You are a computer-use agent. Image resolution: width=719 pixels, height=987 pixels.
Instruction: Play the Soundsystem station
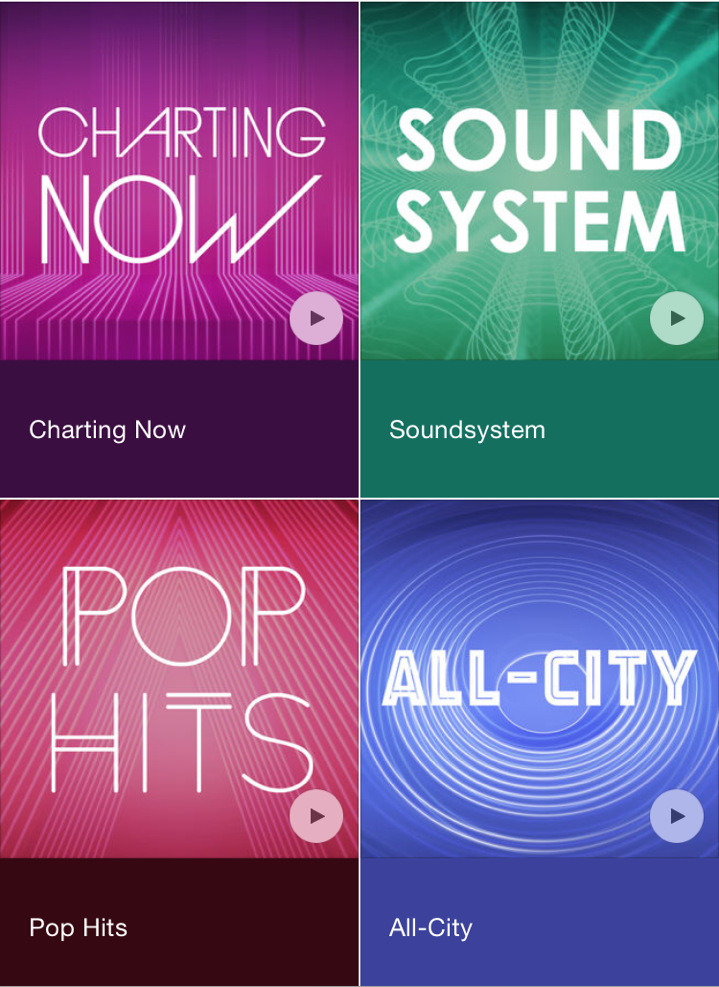[676, 319]
